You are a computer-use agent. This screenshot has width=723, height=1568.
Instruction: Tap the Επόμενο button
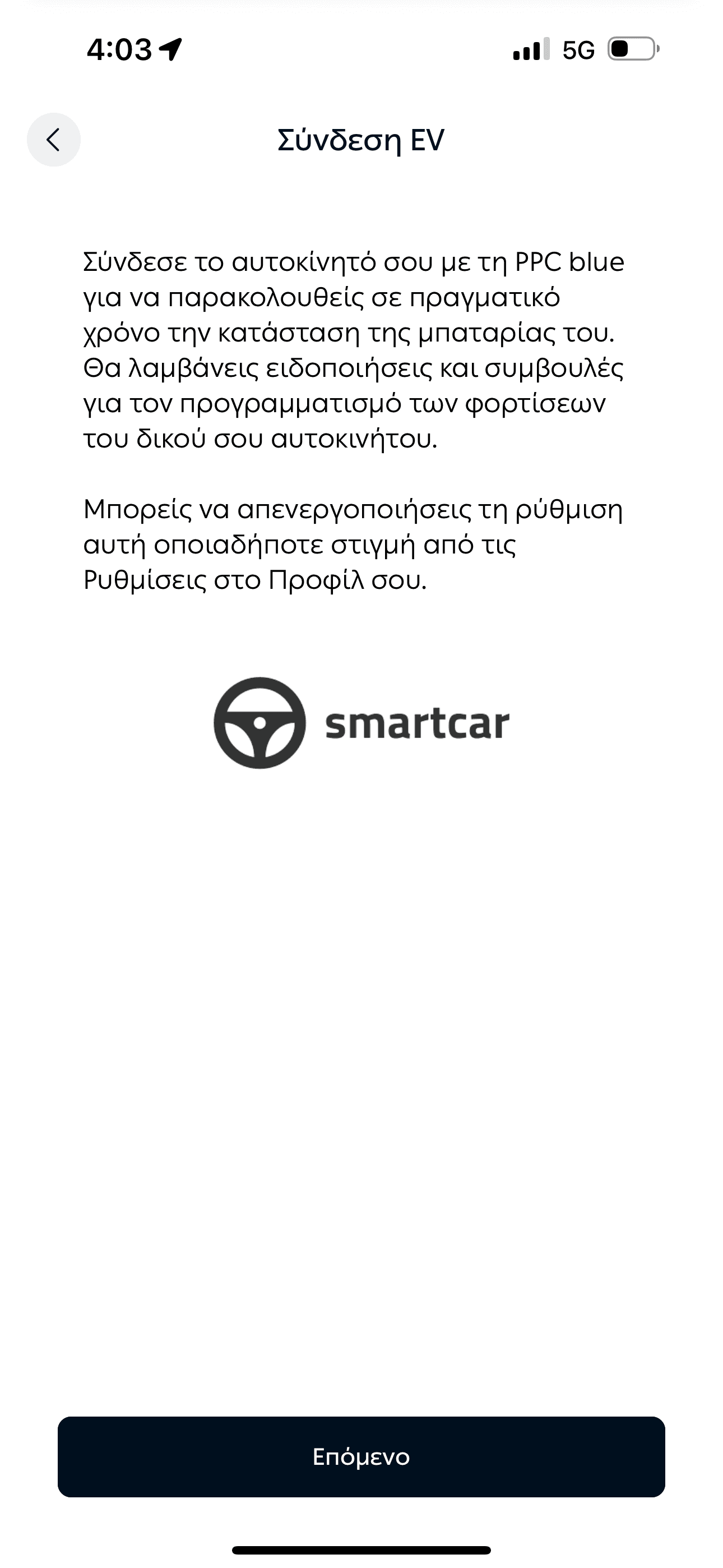coord(361,1456)
